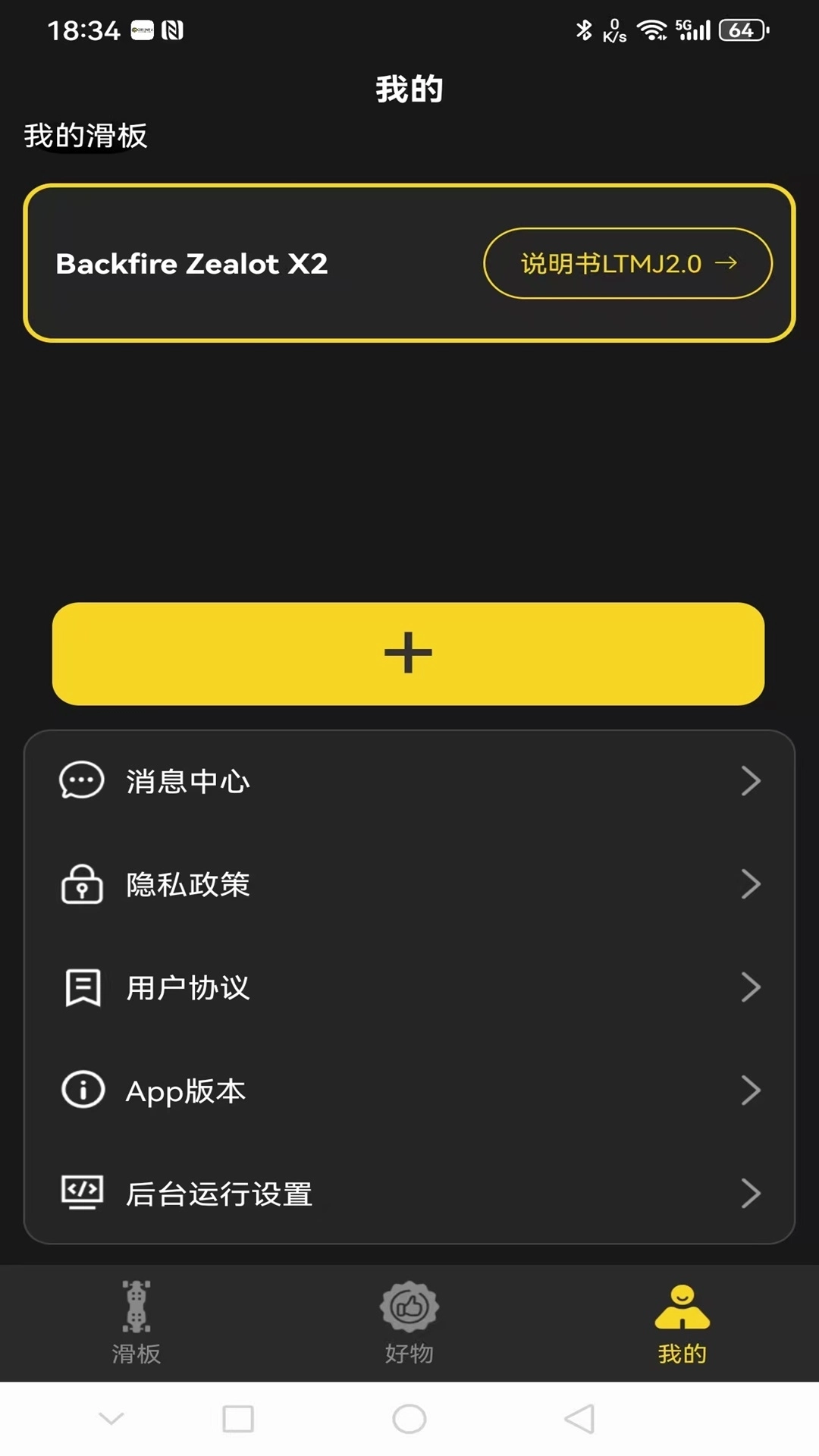The height and width of the screenshot is (1456, 819).
Task: Open 消息中心 message center
Action: tap(409, 781)
